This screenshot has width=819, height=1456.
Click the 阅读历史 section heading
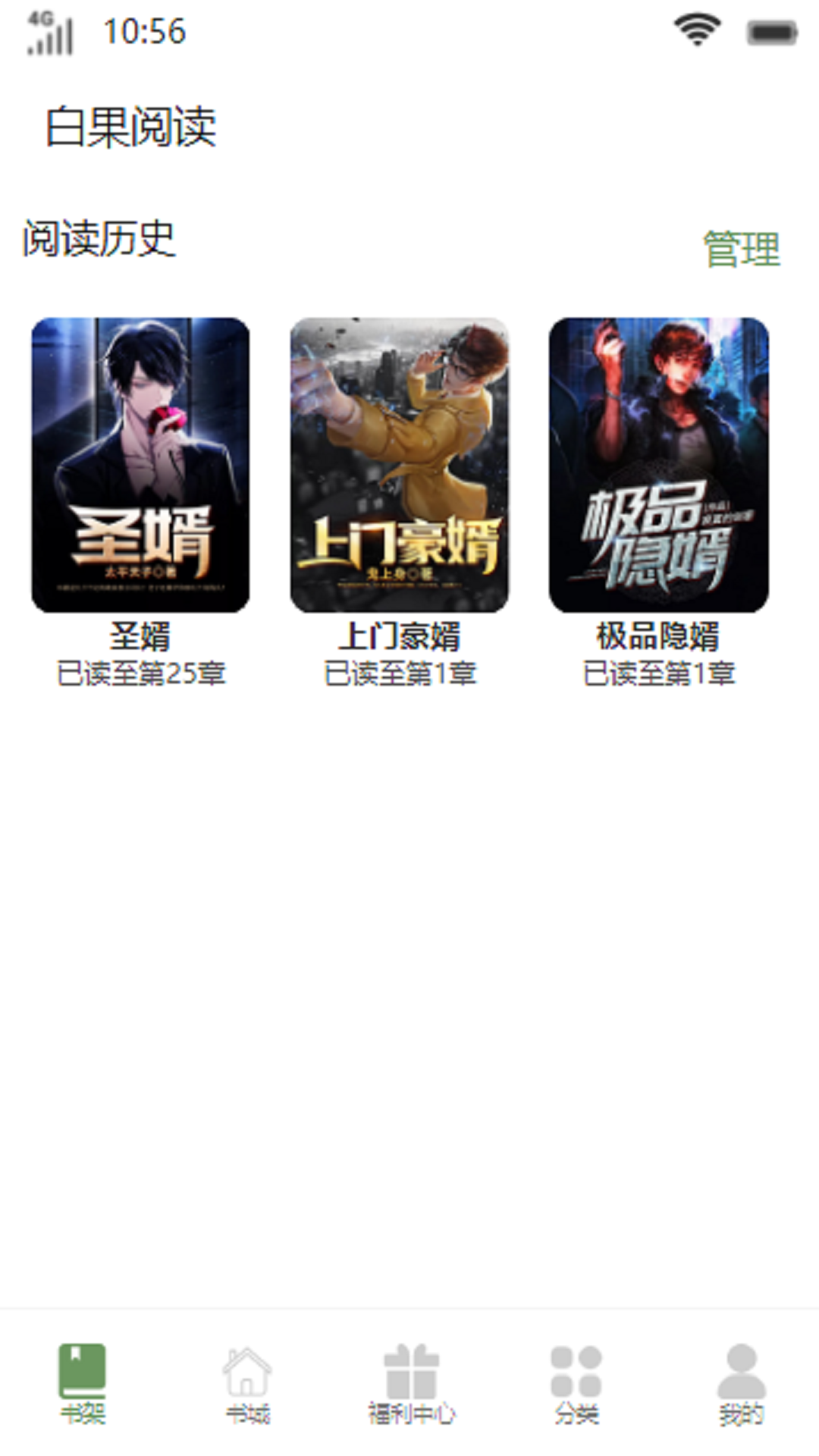click(99, 240)
